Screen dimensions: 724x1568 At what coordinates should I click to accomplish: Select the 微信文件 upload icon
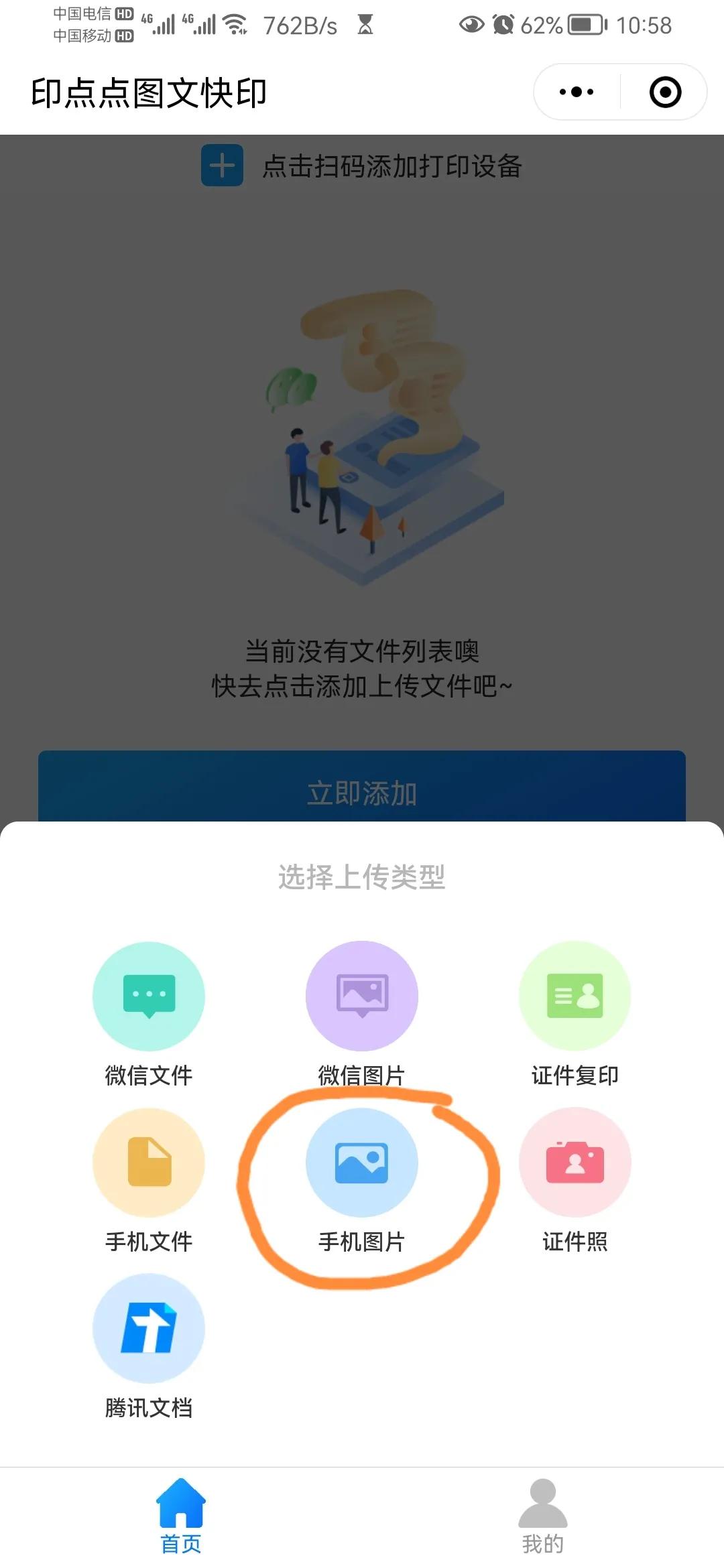click(x=149, y=996)
